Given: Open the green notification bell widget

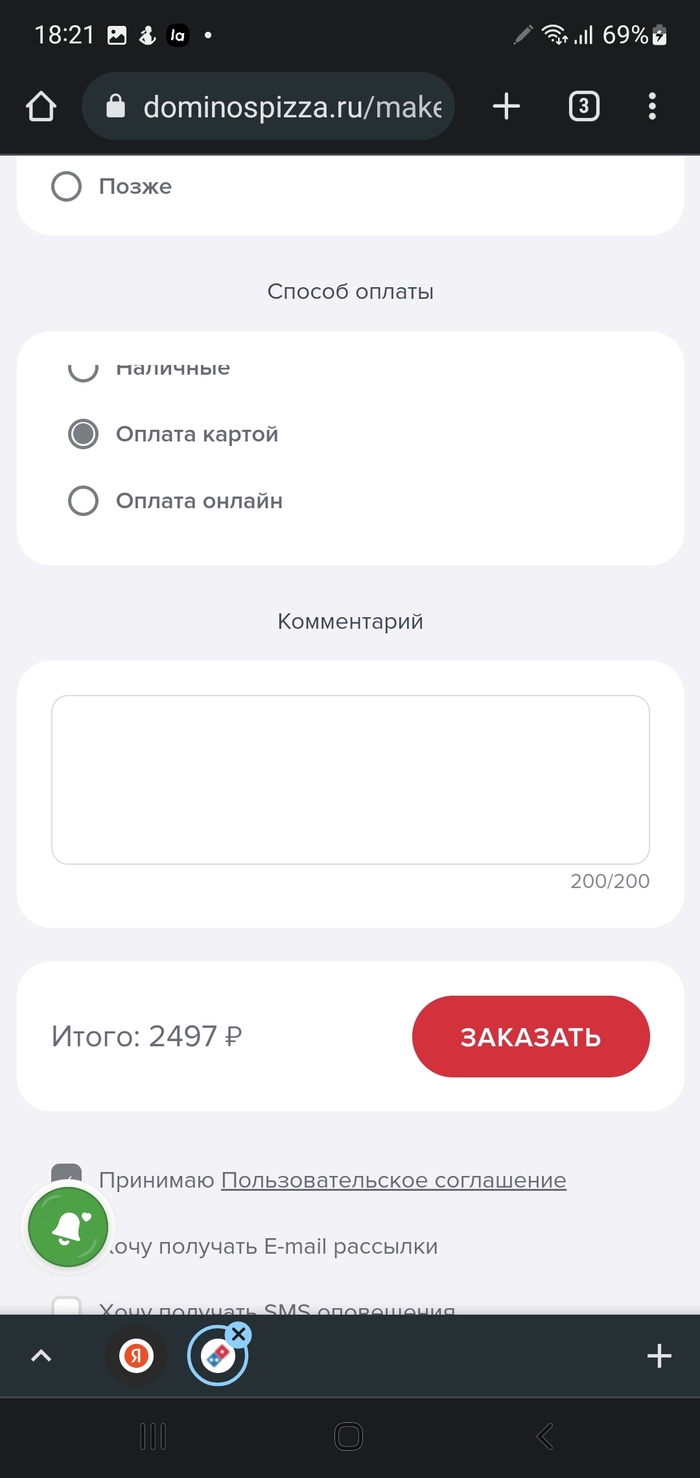Looking at the screenshot, I should click(x=68, y=1226).
